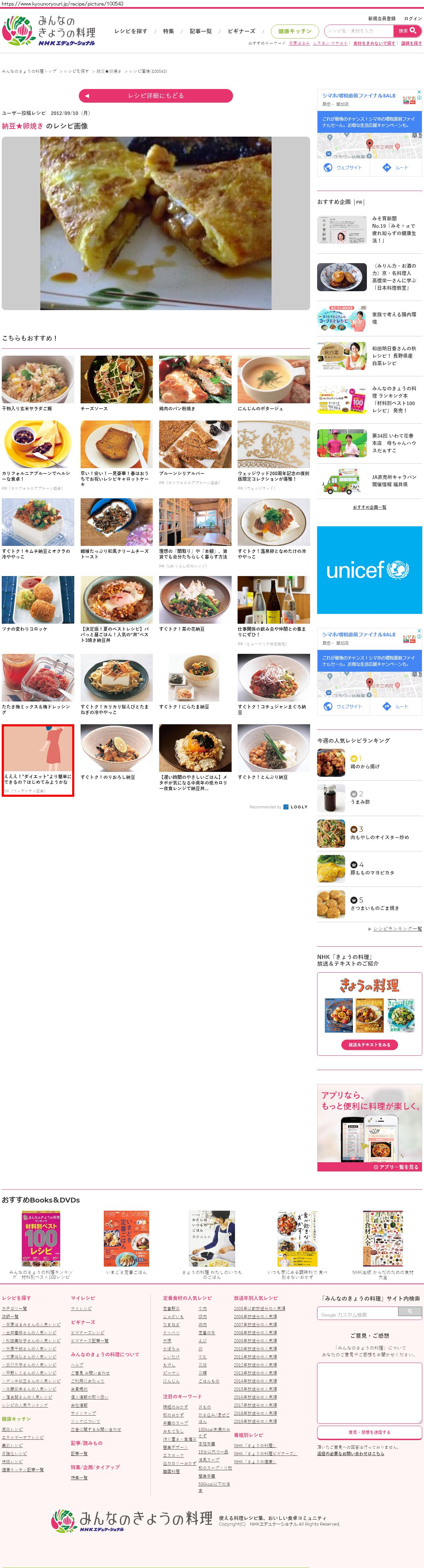This screenshot has width=424, height=1568.
Task: Tap the 放送＆テキストをみる button
Action: point(369,1045)
